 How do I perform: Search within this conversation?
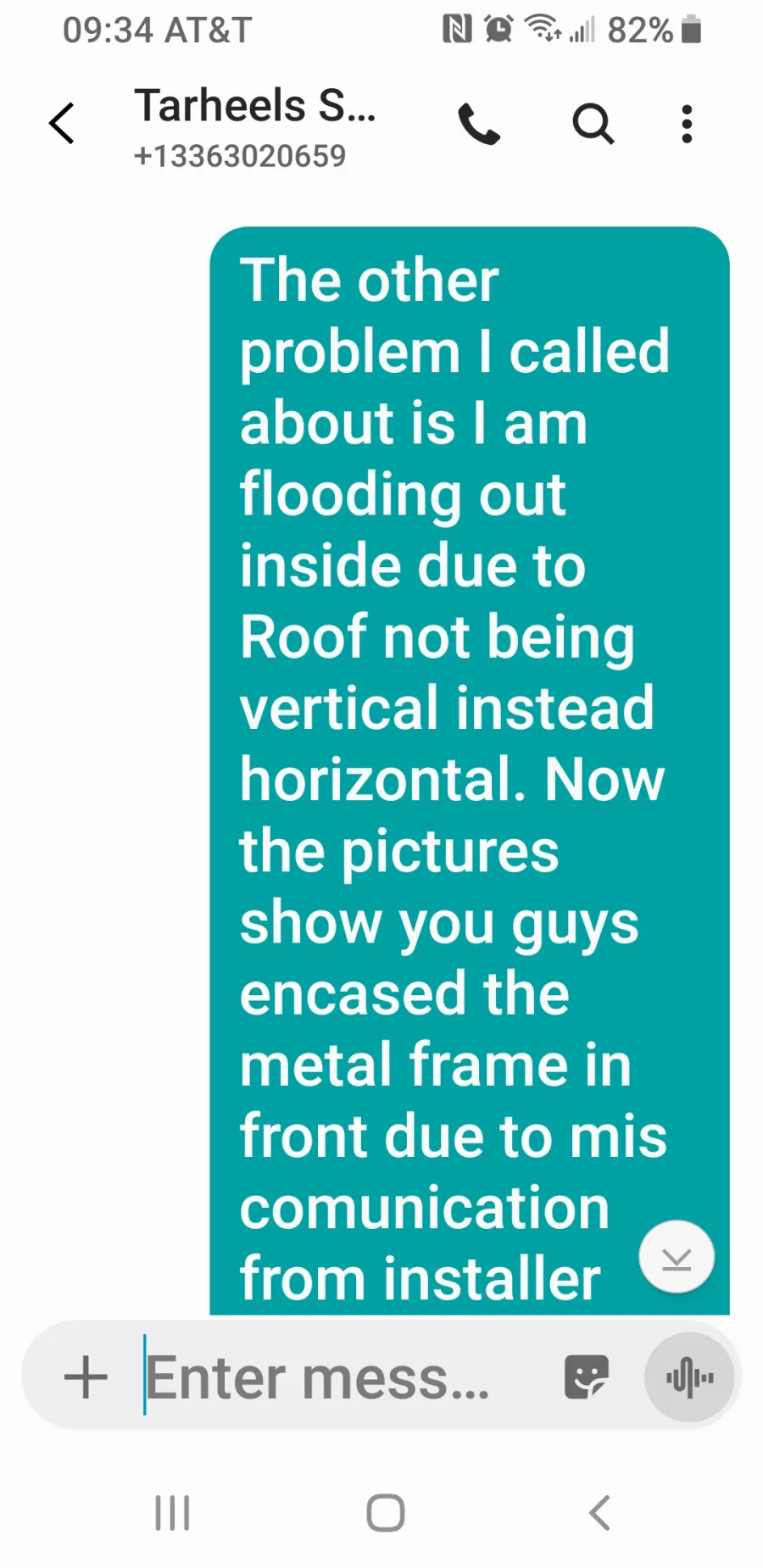point(593,125)
